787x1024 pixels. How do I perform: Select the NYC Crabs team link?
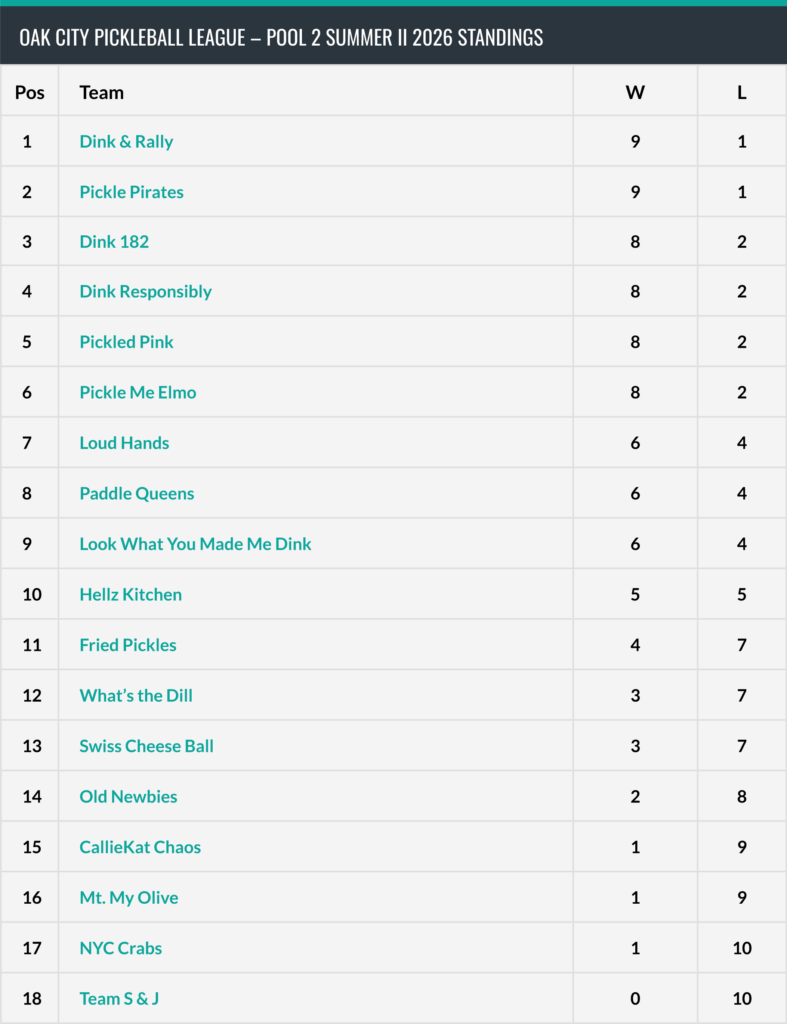coord(121,948)
